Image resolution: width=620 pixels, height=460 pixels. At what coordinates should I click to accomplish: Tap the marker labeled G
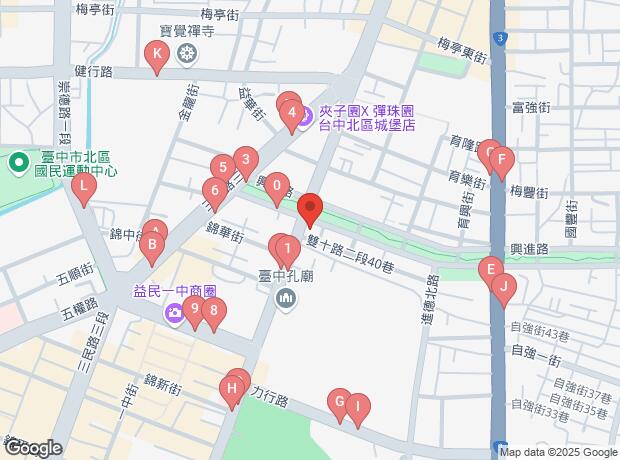(x=339, y=403)
